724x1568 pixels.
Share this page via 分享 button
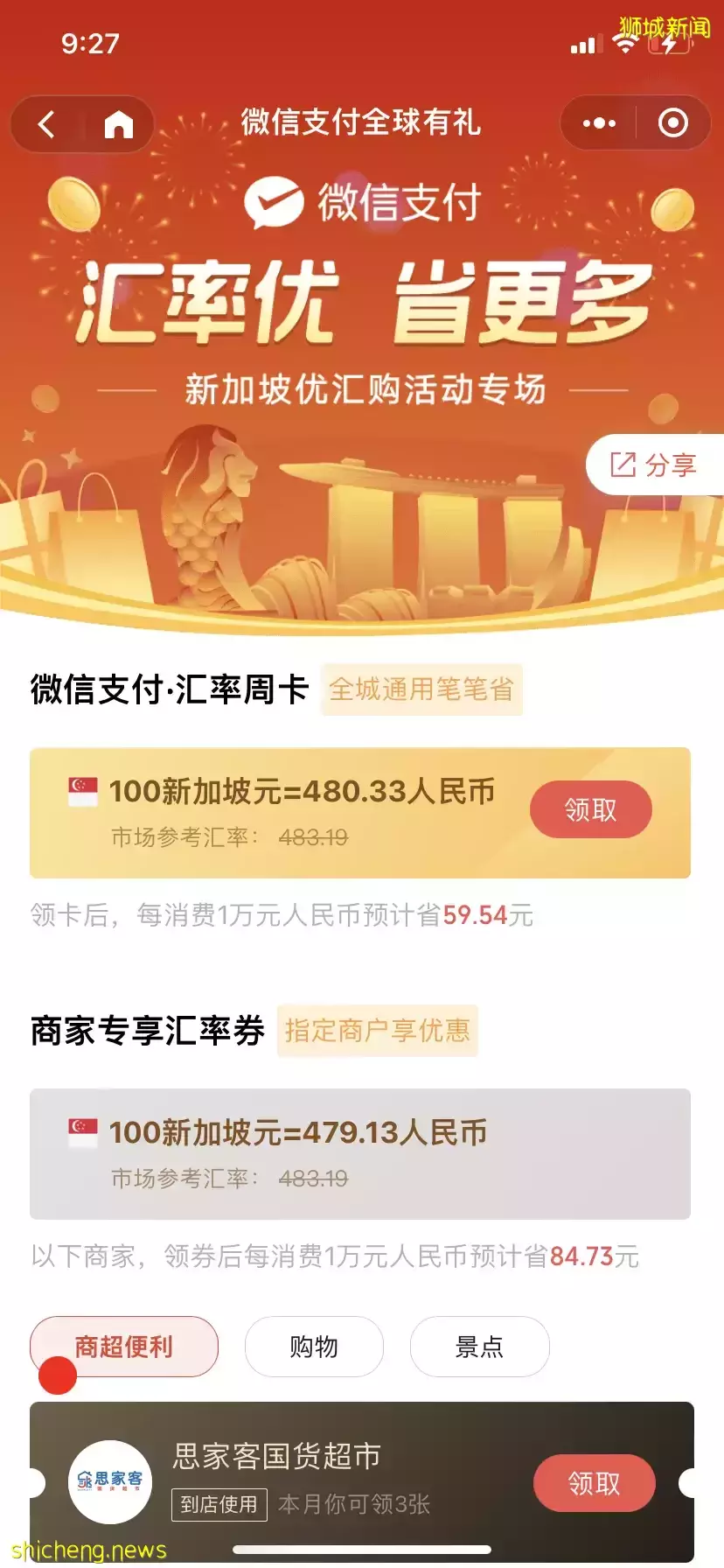654,465
